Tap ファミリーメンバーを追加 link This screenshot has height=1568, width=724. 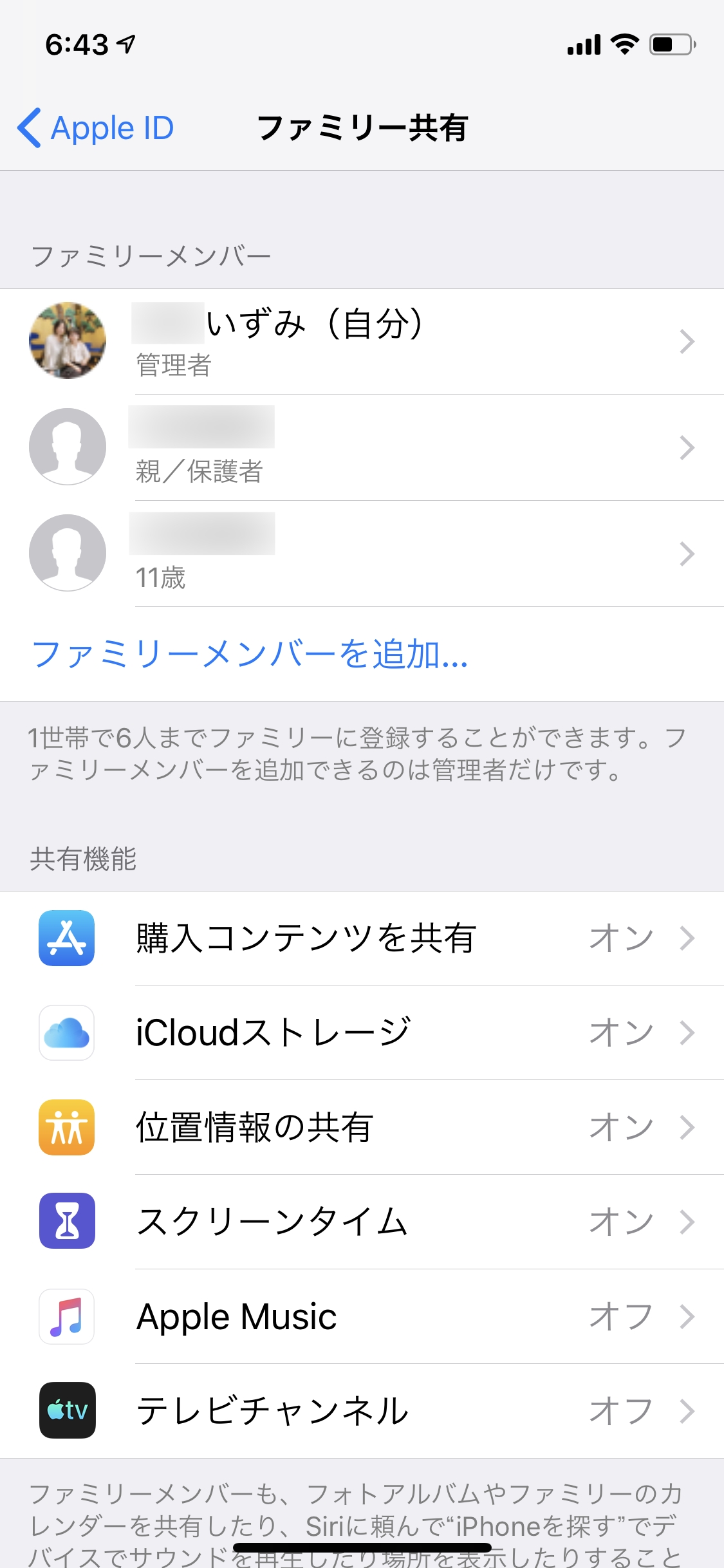(250, 655)
